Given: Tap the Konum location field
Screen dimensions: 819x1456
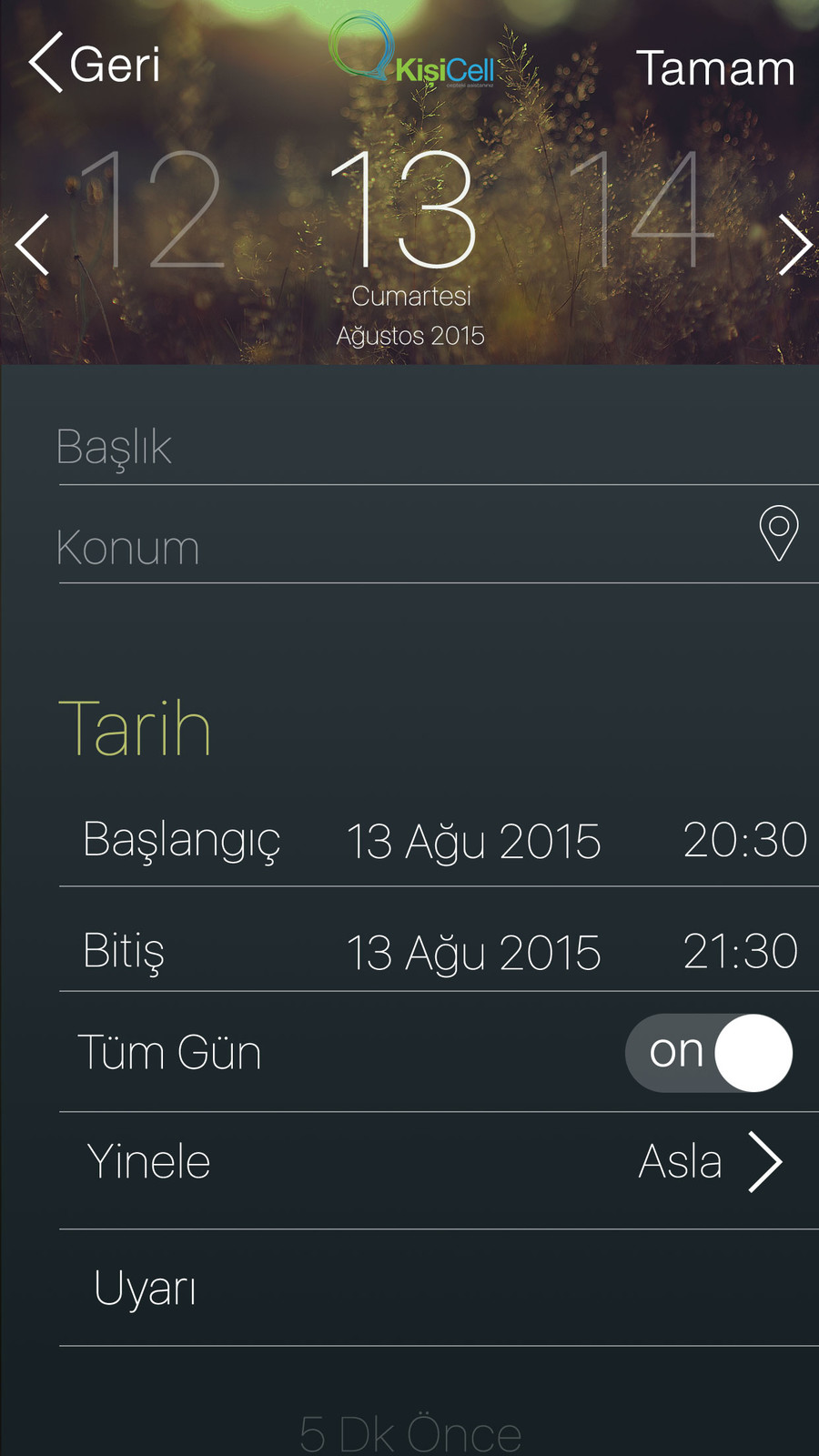Looking at the screenshot, I should click(382, 547).
